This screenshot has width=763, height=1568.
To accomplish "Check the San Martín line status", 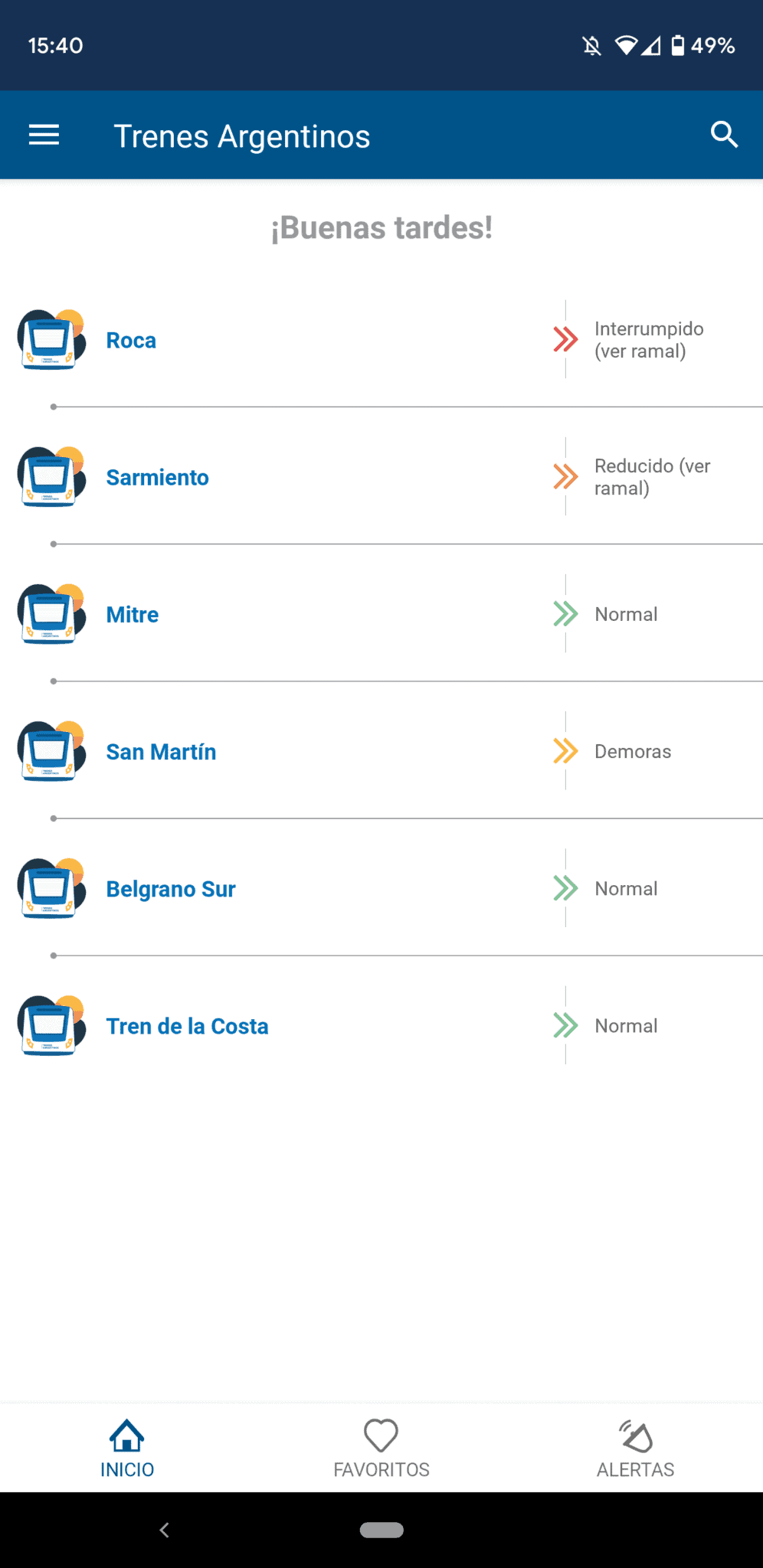I will 381,750.
